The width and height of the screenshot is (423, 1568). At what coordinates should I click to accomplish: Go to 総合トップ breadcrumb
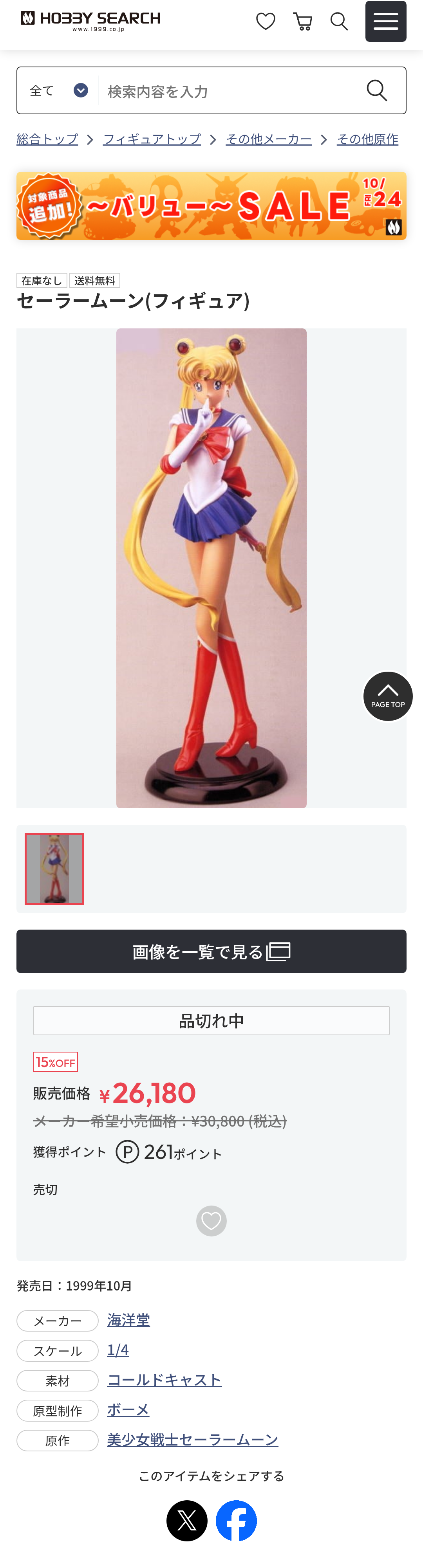pos(47,139)
